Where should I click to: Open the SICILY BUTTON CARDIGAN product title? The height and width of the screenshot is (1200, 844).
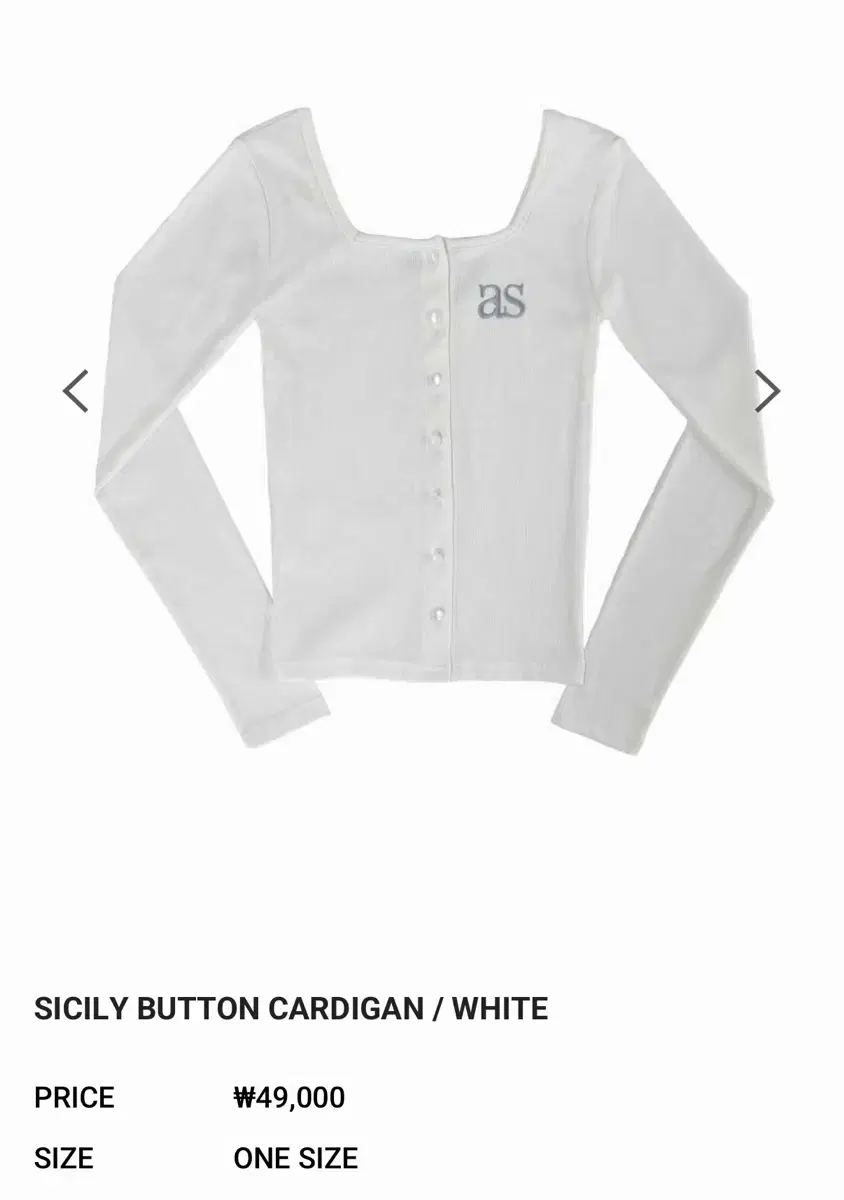(290, 1010)
